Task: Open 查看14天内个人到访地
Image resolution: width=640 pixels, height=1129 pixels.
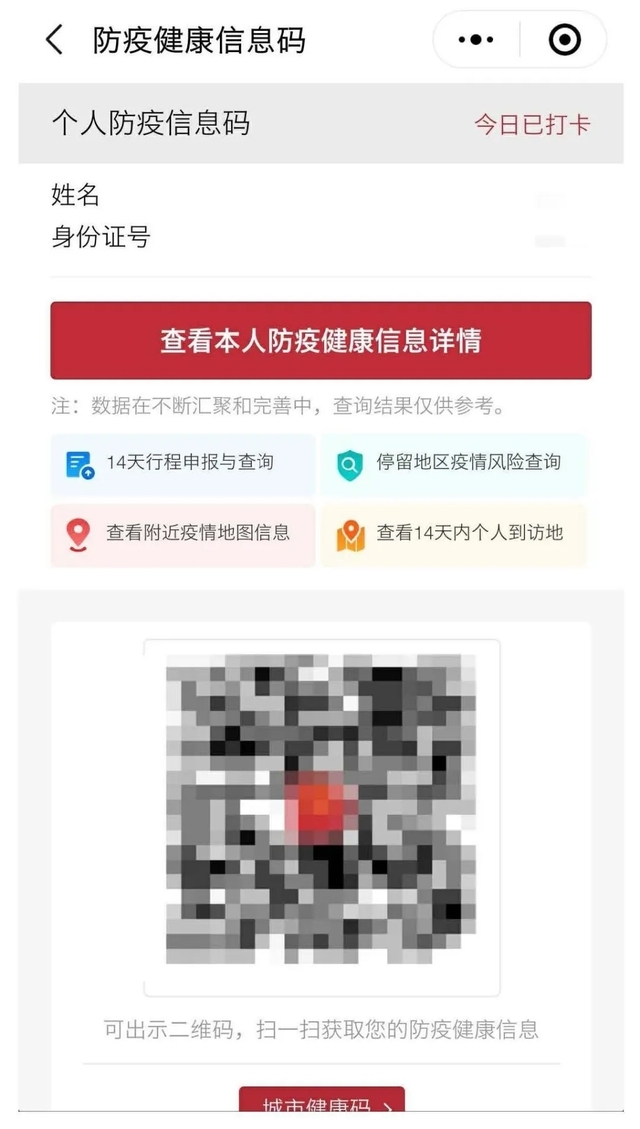Action: (454, 535)
